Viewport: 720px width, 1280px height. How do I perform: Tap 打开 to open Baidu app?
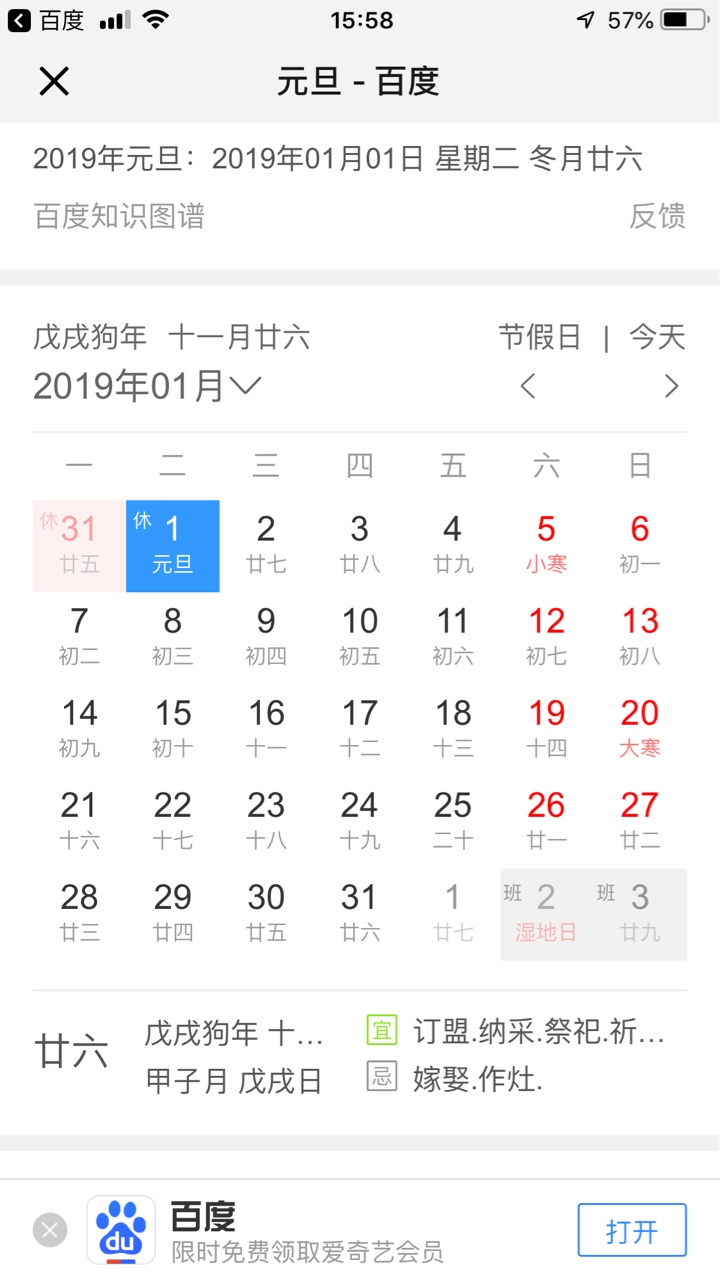pyautogui.click(x=632, y=1231)
